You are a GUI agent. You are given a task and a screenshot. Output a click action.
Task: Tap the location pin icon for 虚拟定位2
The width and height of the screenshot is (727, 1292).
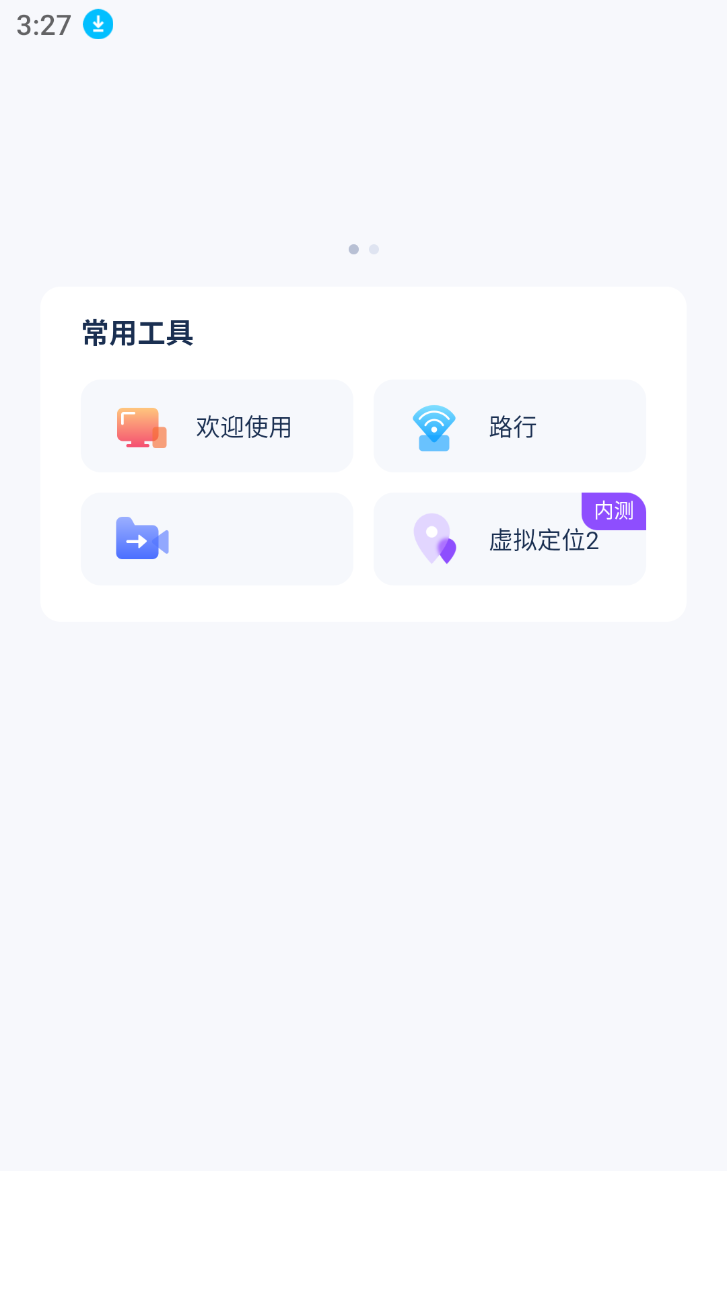pyautogui.click(x=433, y=540)
